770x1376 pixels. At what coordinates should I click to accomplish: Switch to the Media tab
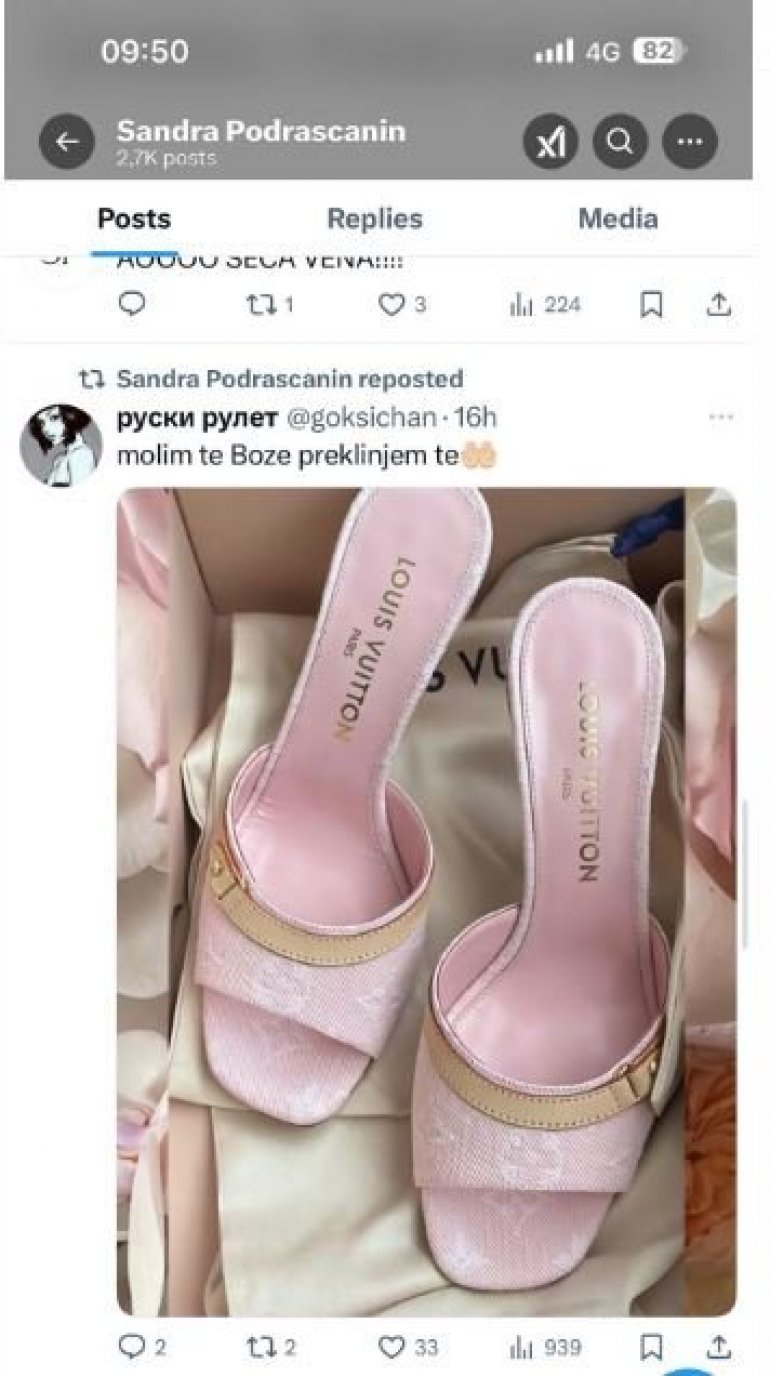(x=618, y=219)
